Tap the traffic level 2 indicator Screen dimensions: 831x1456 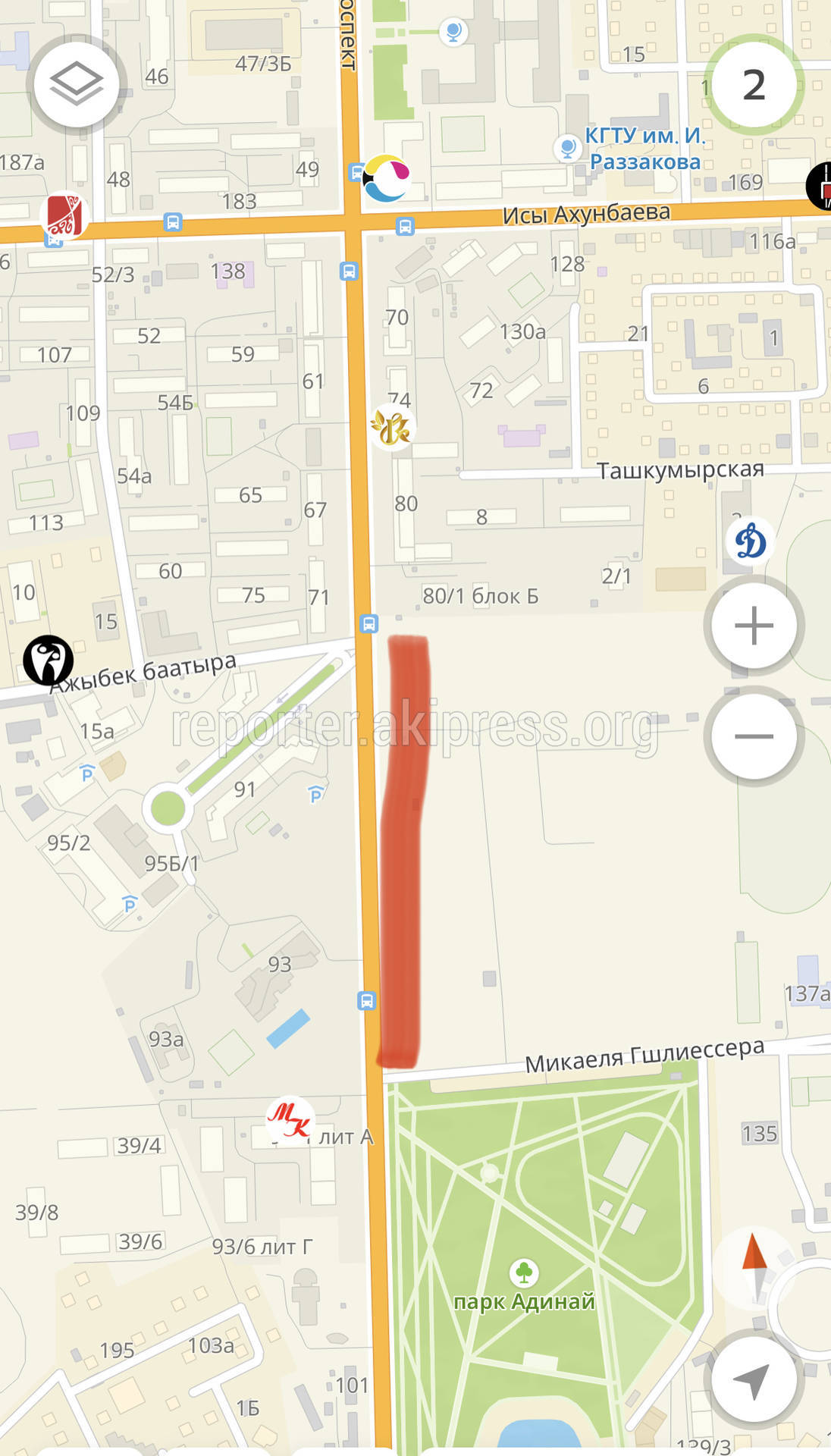point(753,84)
